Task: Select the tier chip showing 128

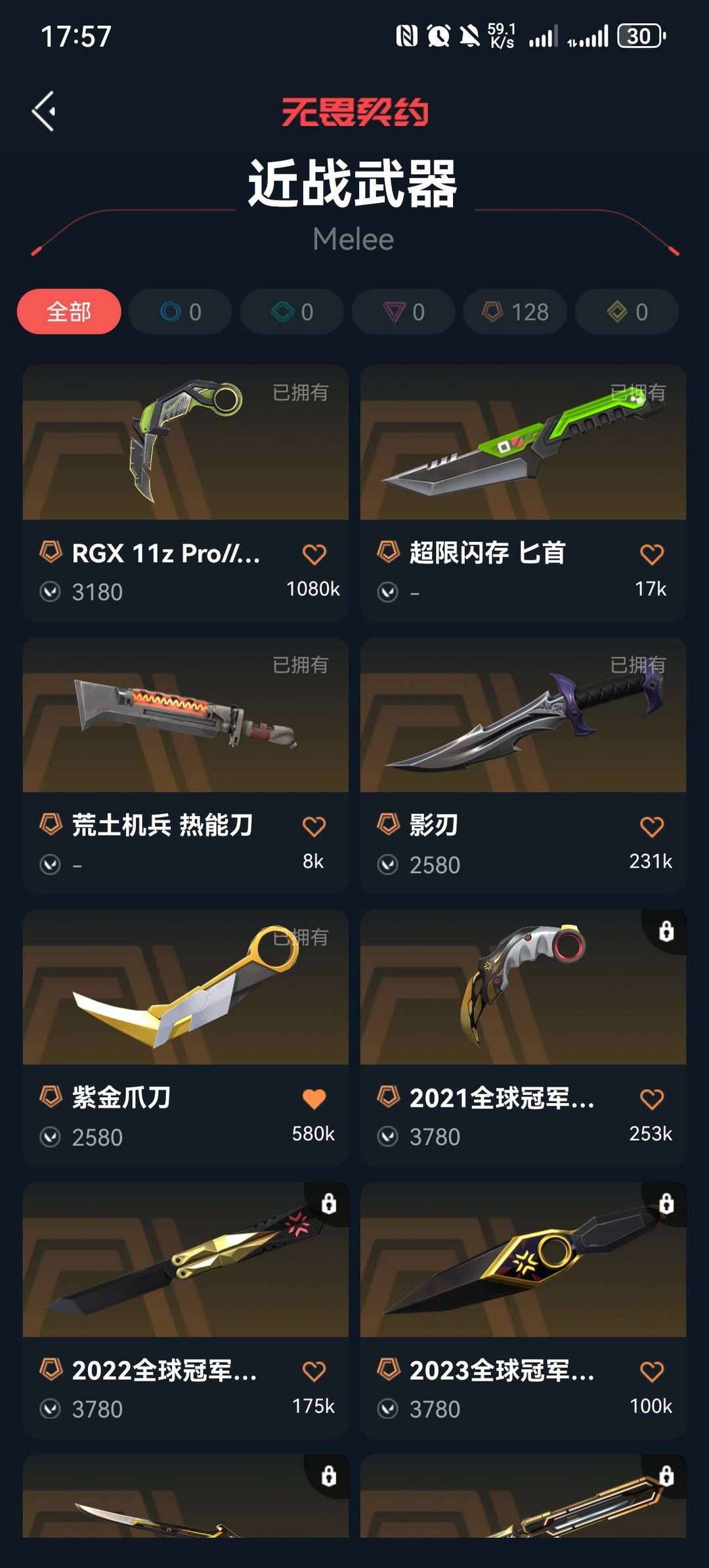Action: (515, 311)
